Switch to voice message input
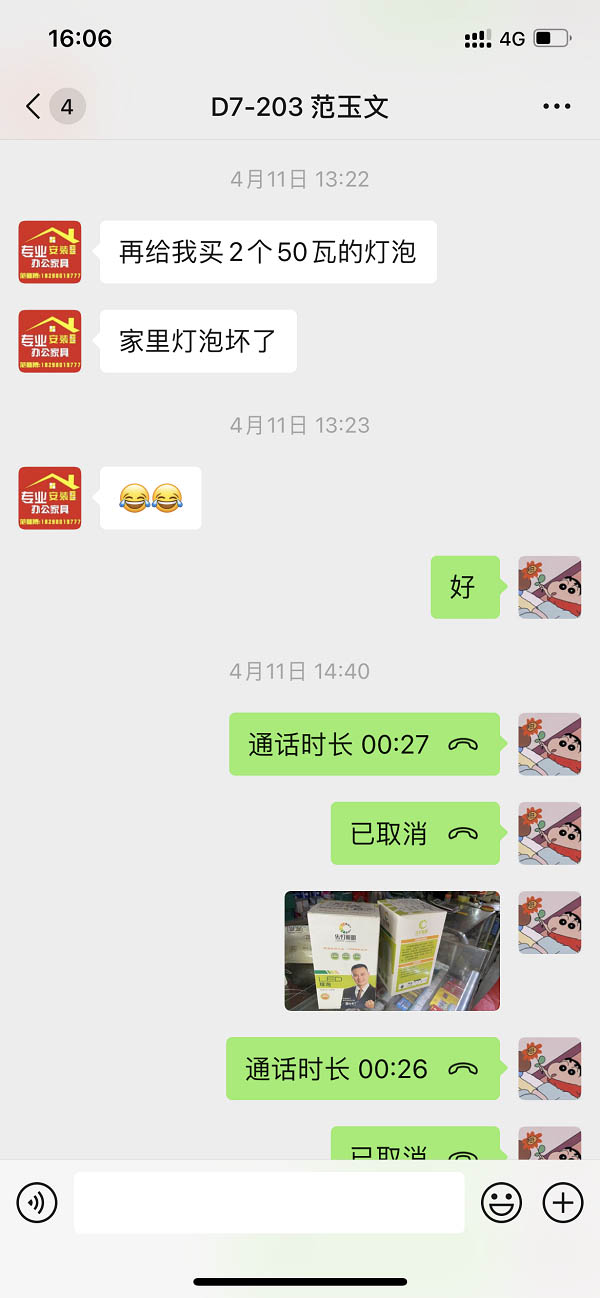This screenshot has height=1298, width=600. pos(37,1202)
